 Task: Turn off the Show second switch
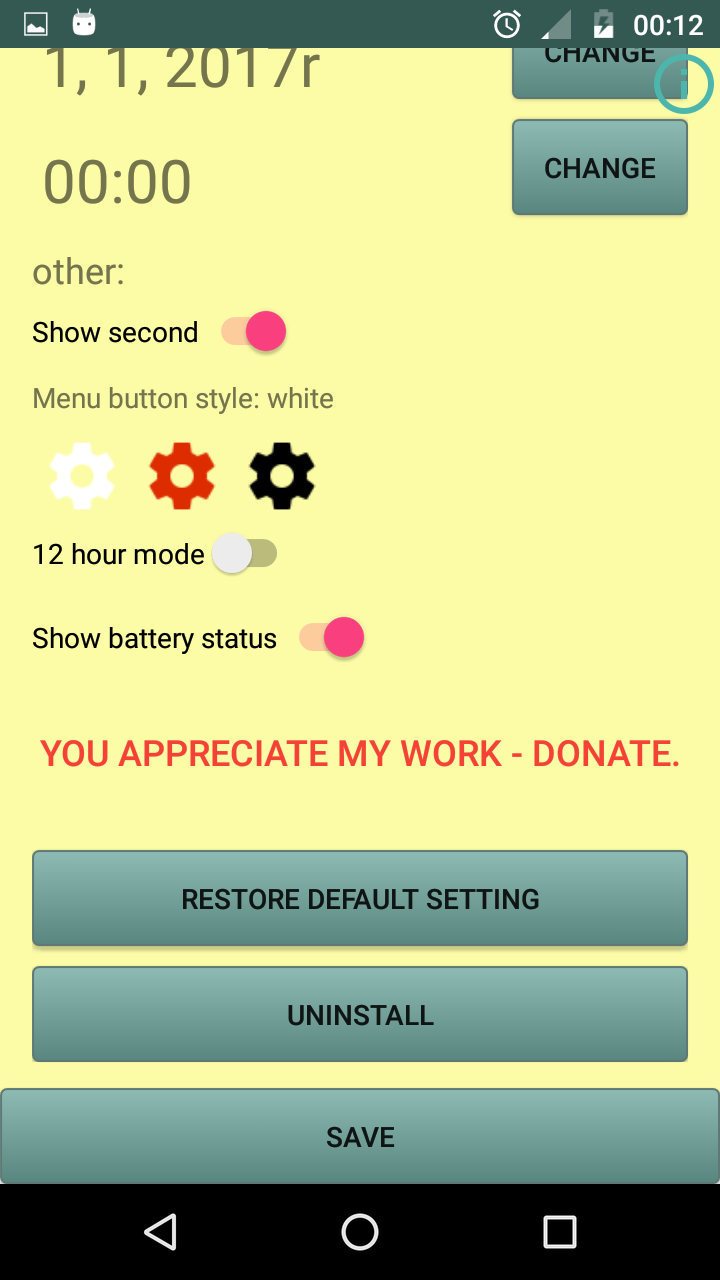[x=254, y=332]
